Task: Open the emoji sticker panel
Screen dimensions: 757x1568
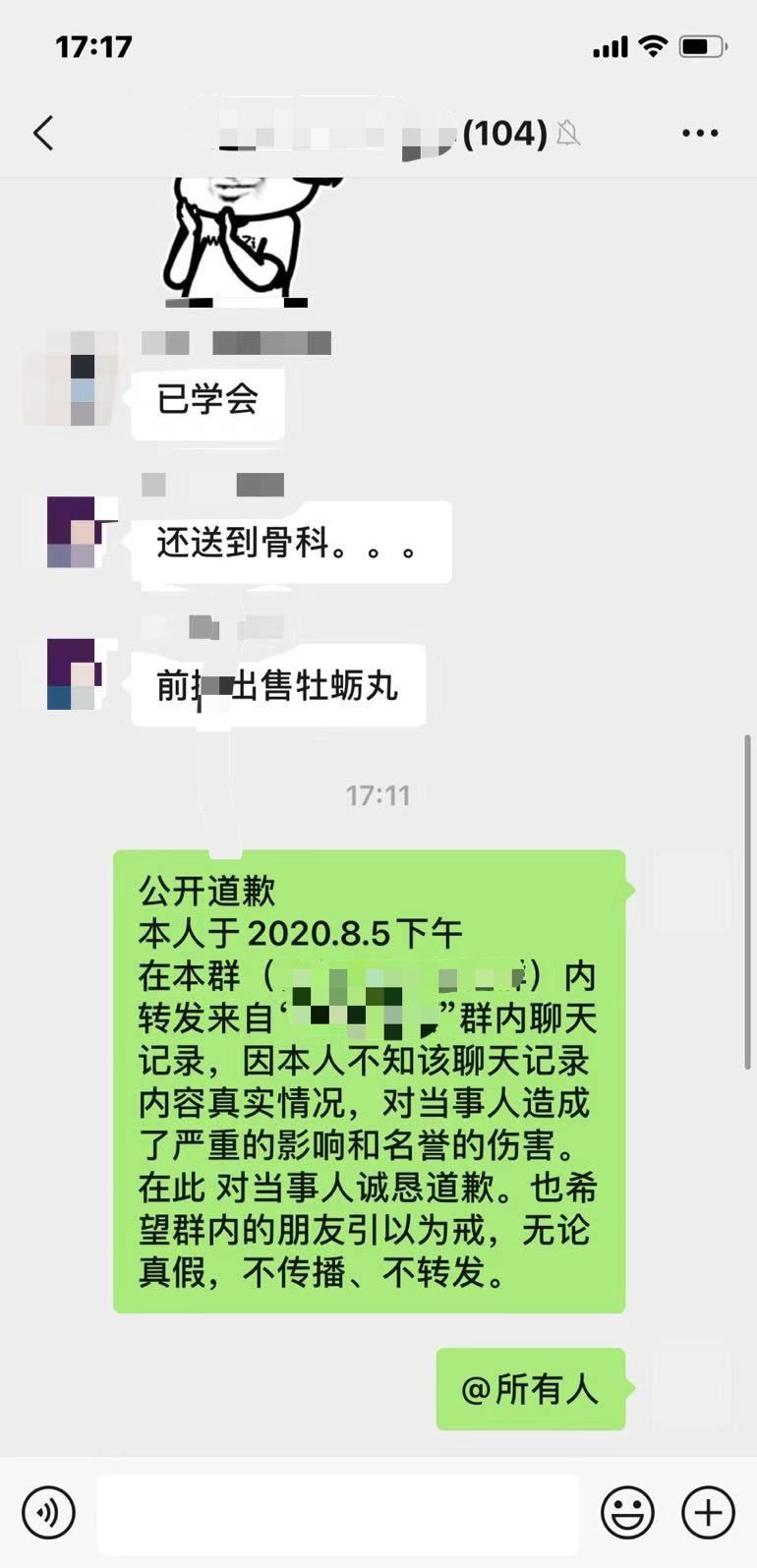Action: pos(627,1512)
